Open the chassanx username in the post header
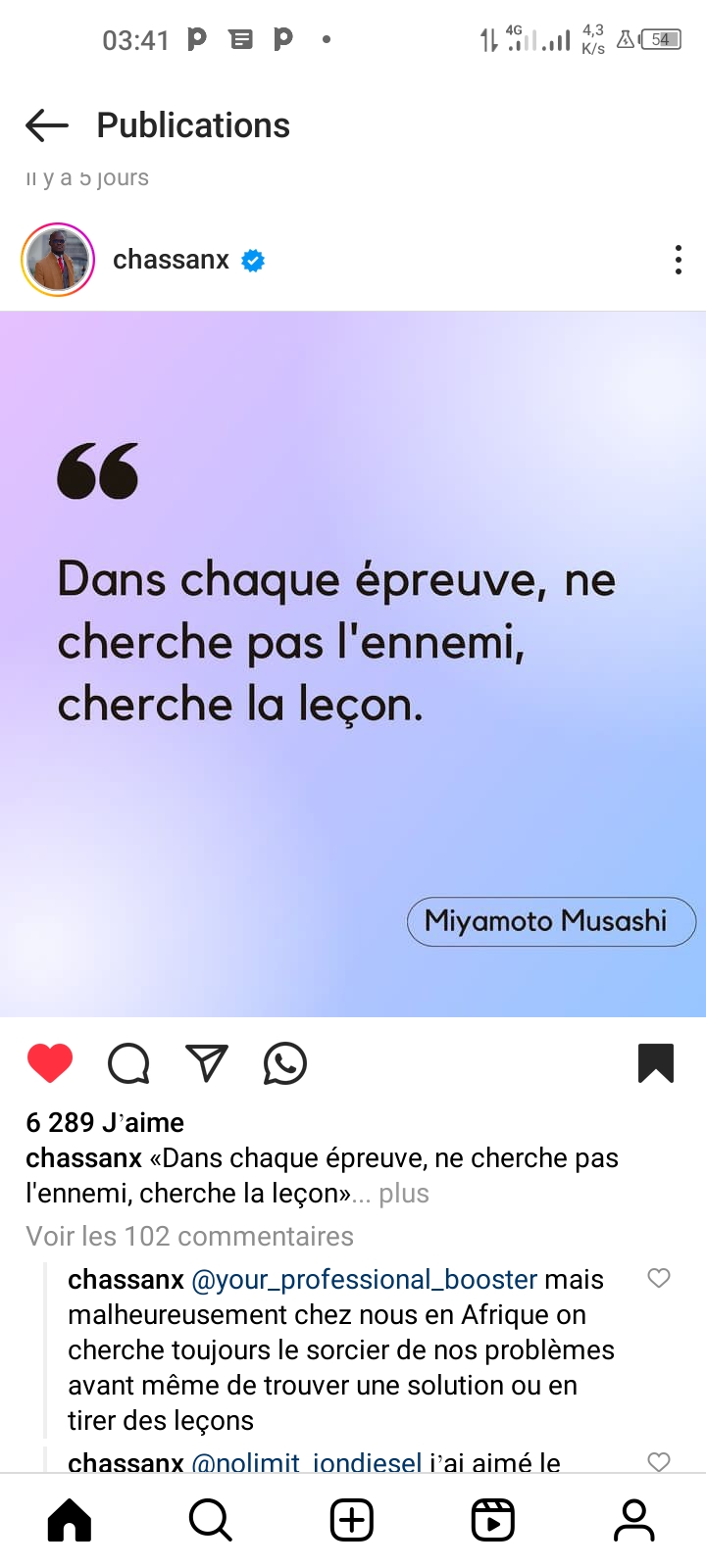 coord(171,260)
